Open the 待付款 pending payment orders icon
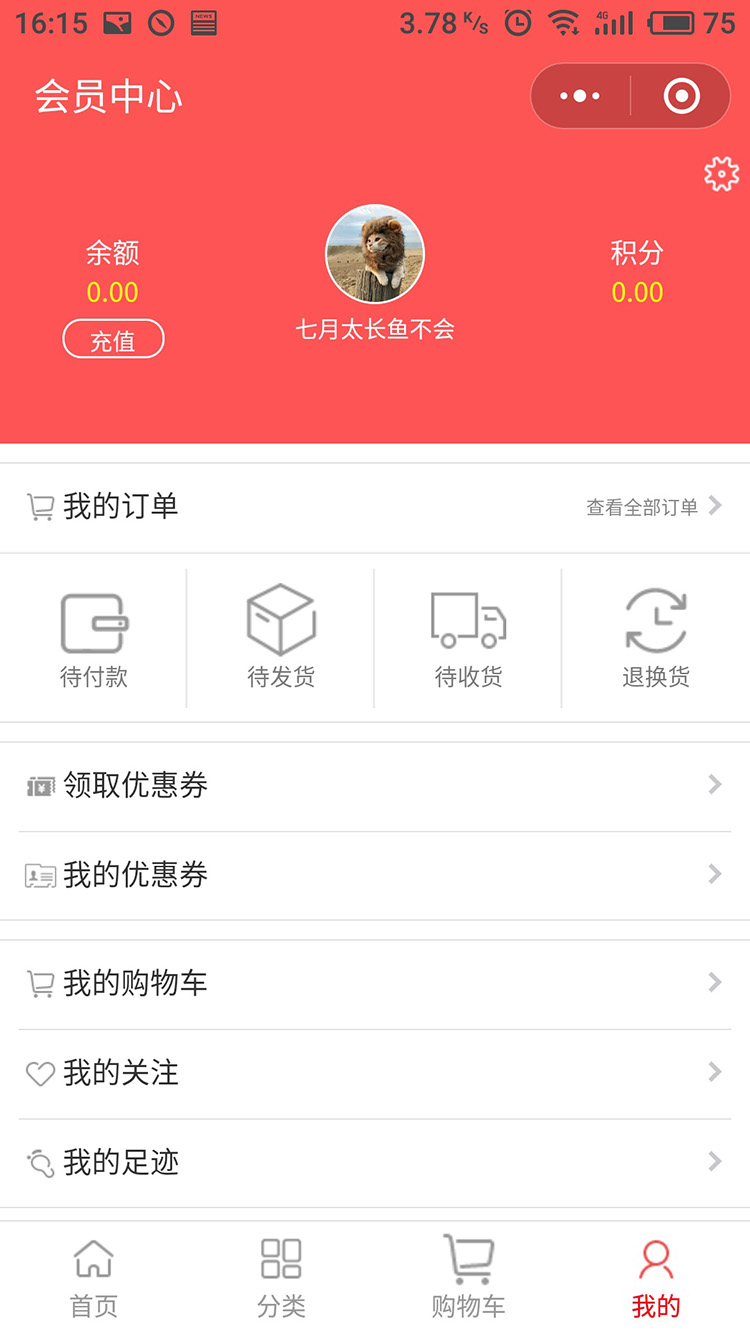 point(94,622)
